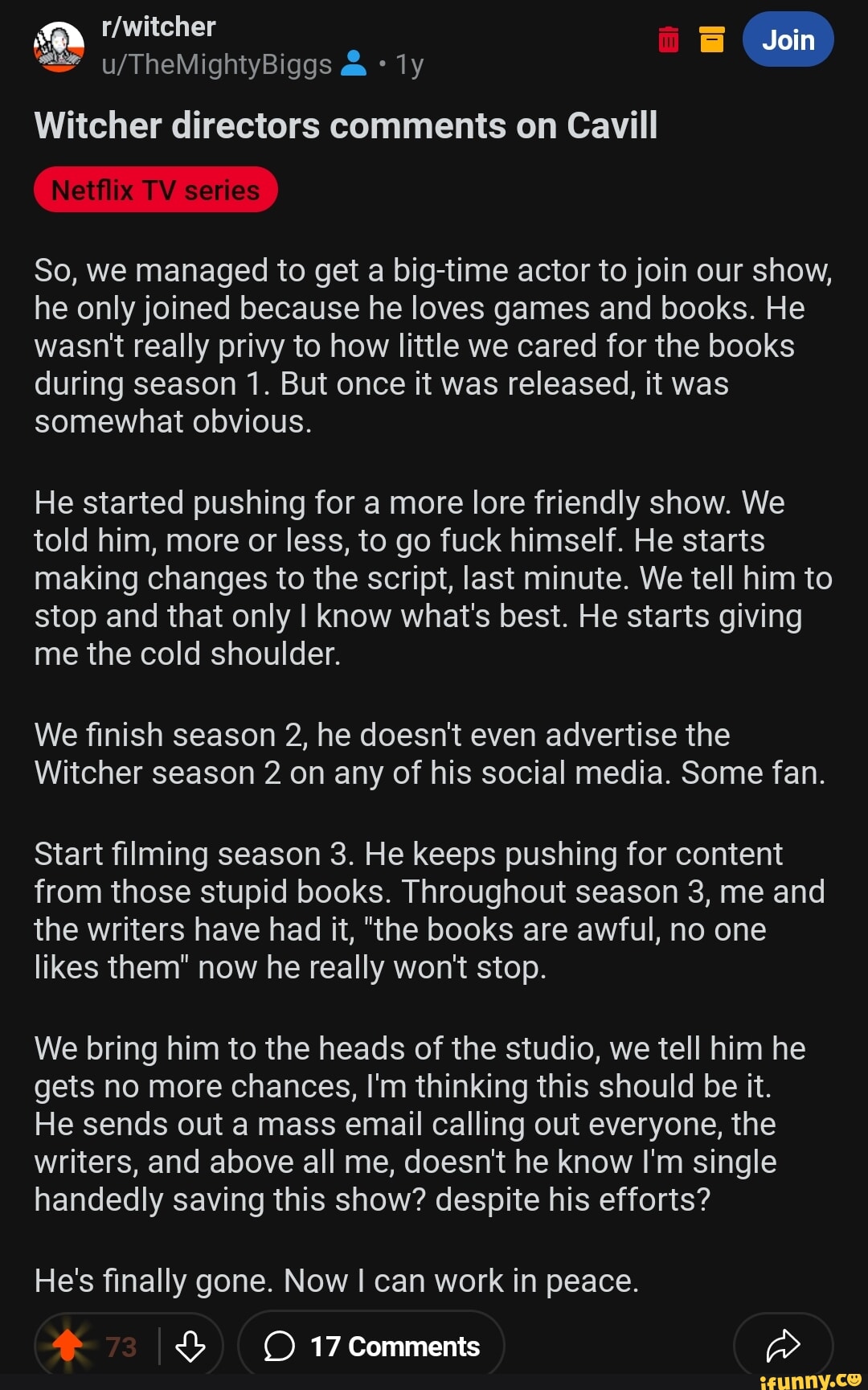Click the red trash delete icon
Image resolution: width=868 pixels, height=1390 pixels.
[667, 39]
